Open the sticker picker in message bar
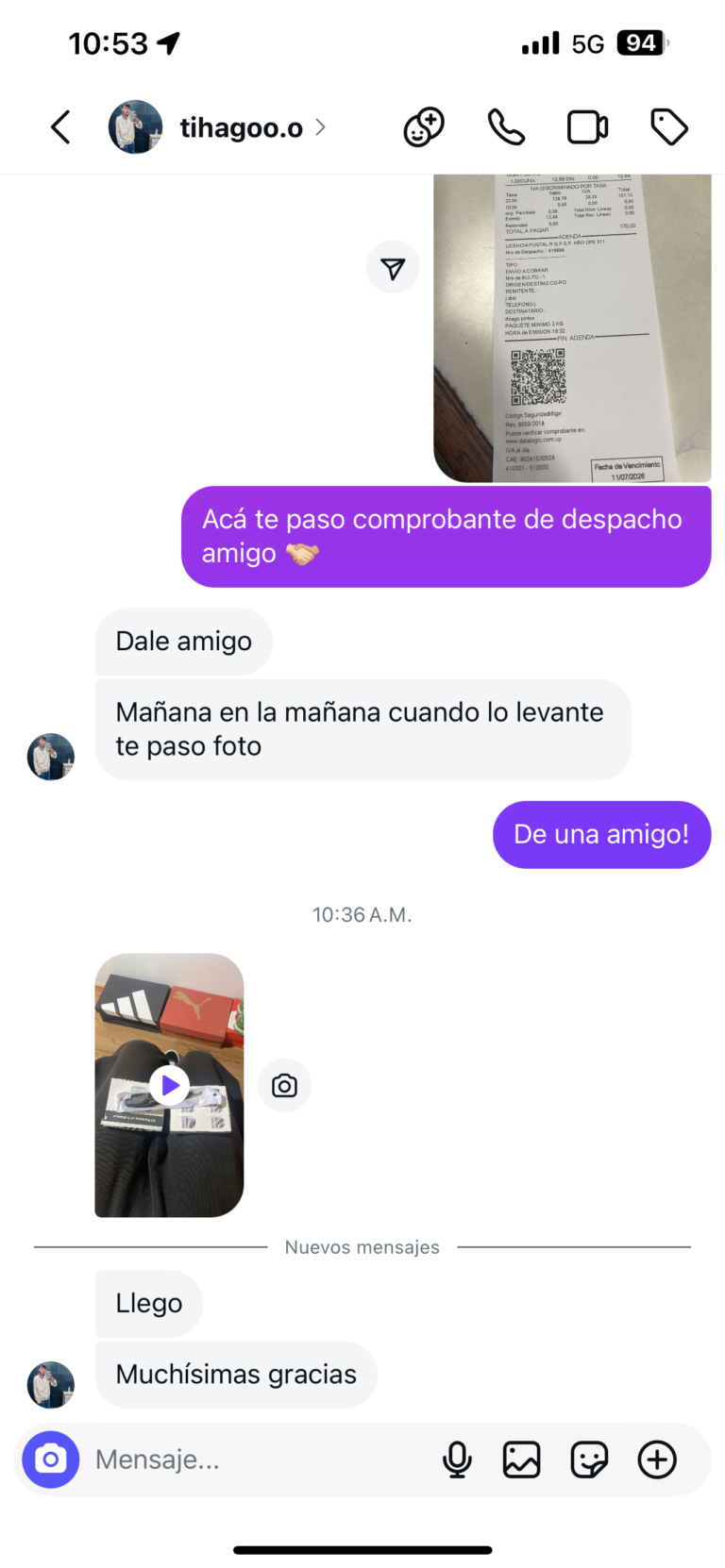 click(x=589, y=1460)
